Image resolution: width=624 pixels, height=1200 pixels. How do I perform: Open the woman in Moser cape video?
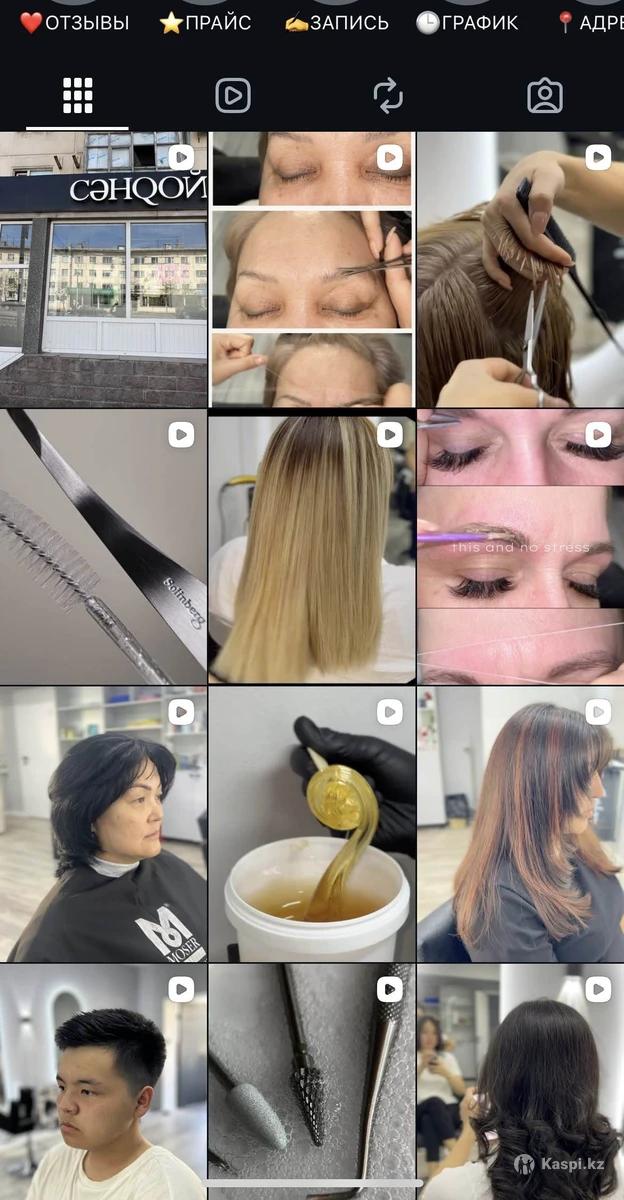coord(103,824)
